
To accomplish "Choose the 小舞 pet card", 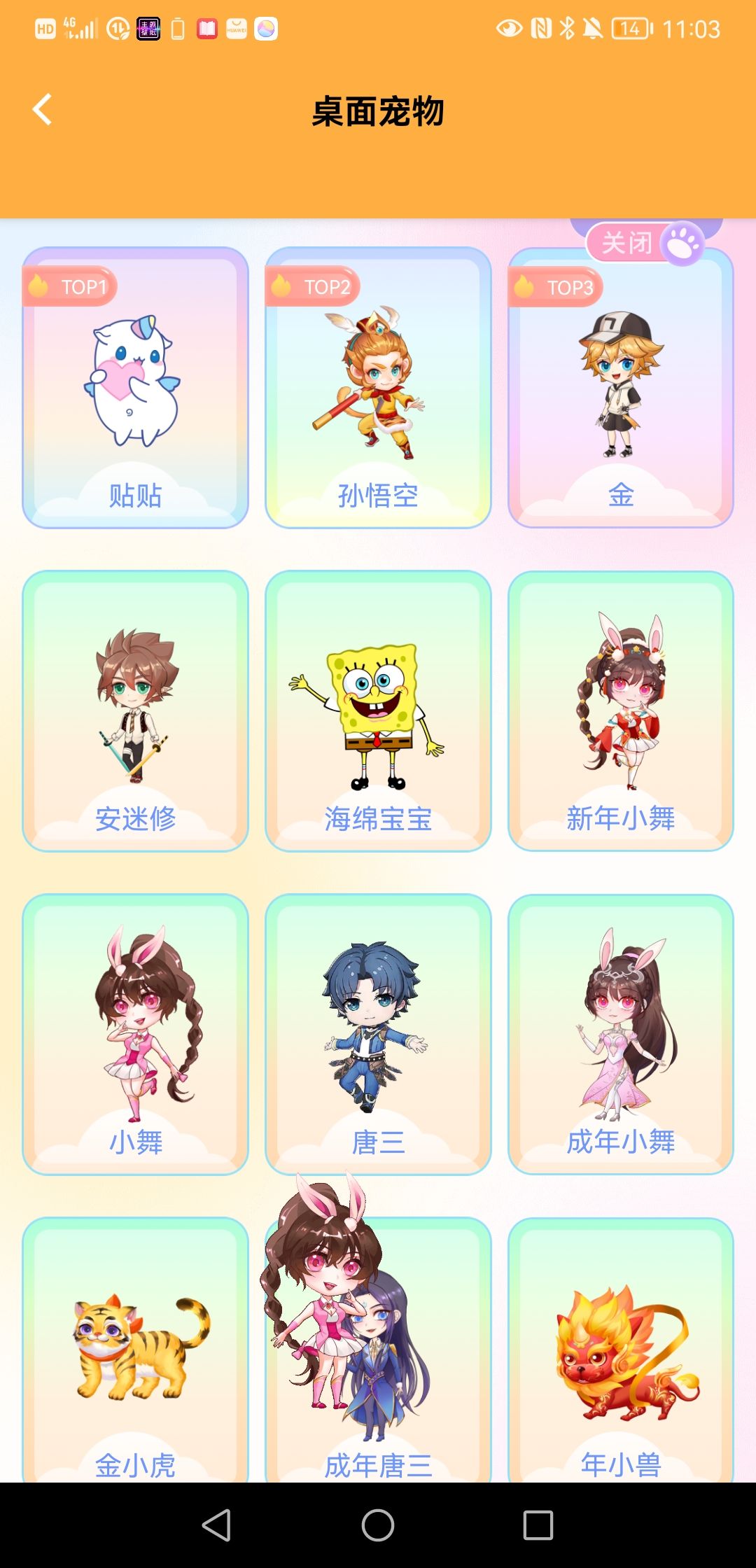I will (135, 1035).
